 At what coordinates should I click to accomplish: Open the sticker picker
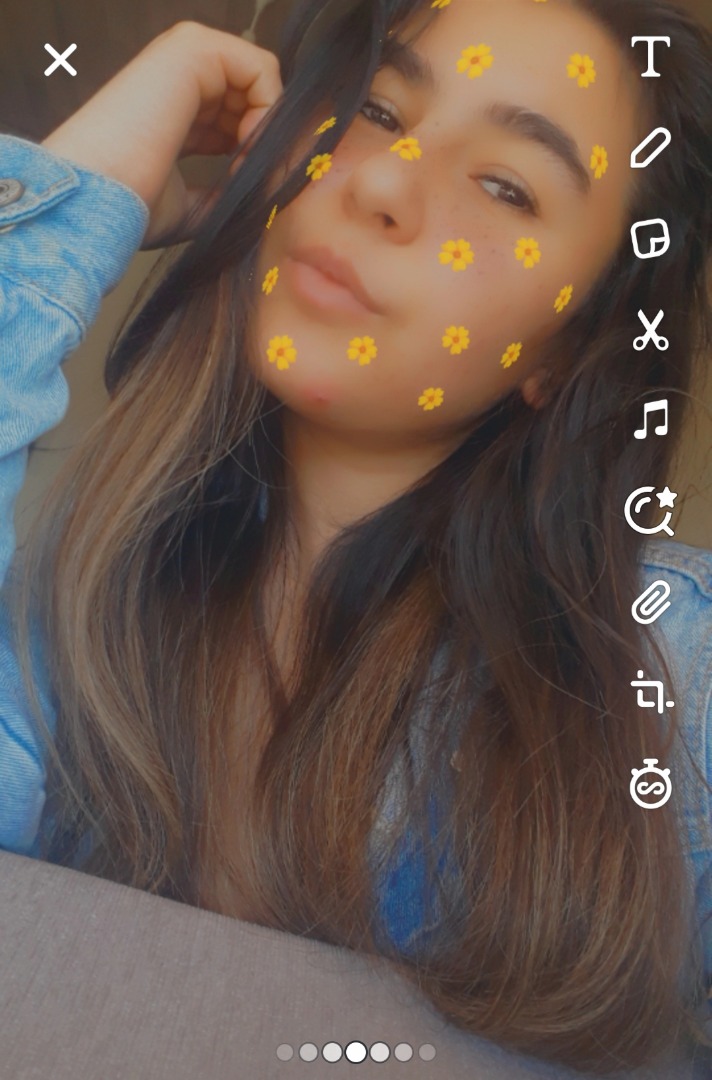pos(650,240)
